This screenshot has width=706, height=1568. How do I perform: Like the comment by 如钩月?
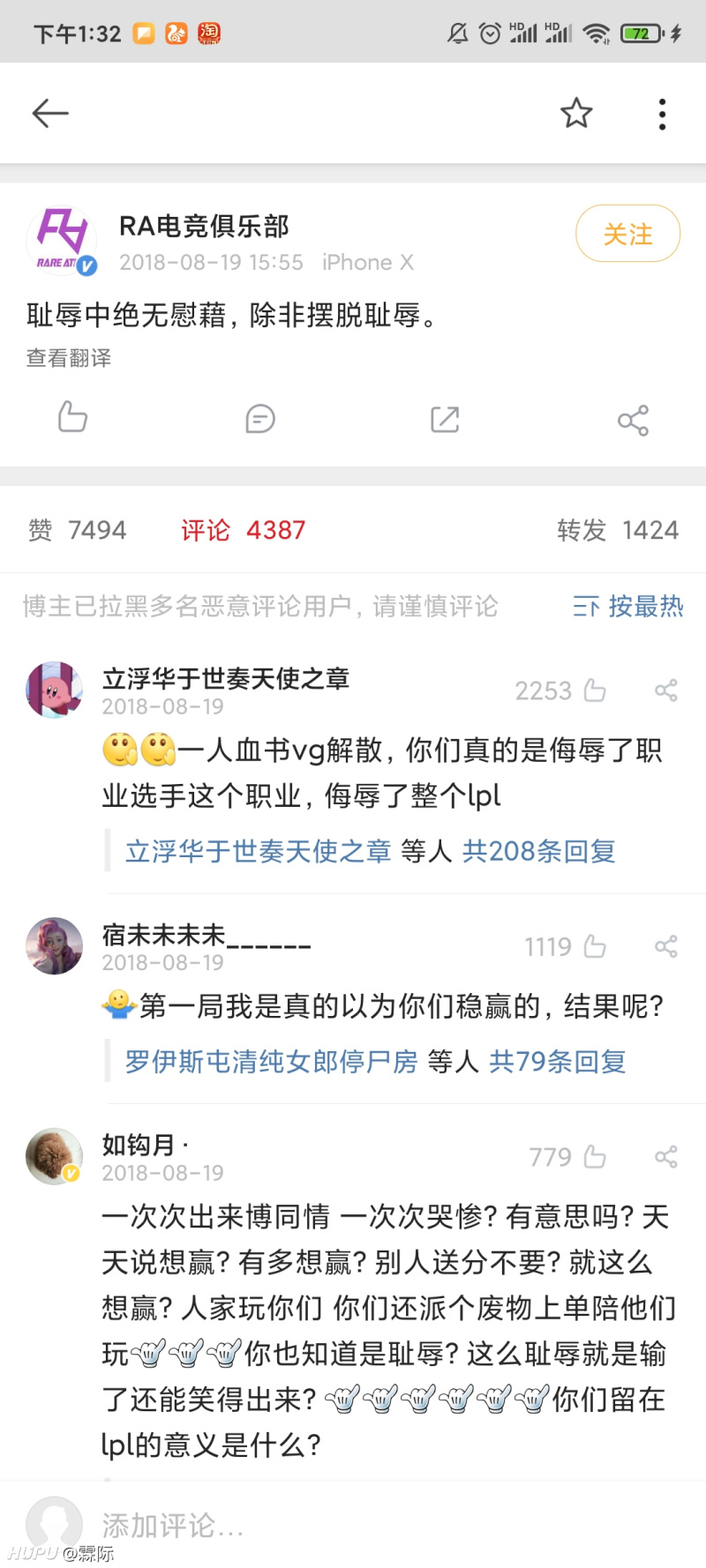pos(597,1156)
